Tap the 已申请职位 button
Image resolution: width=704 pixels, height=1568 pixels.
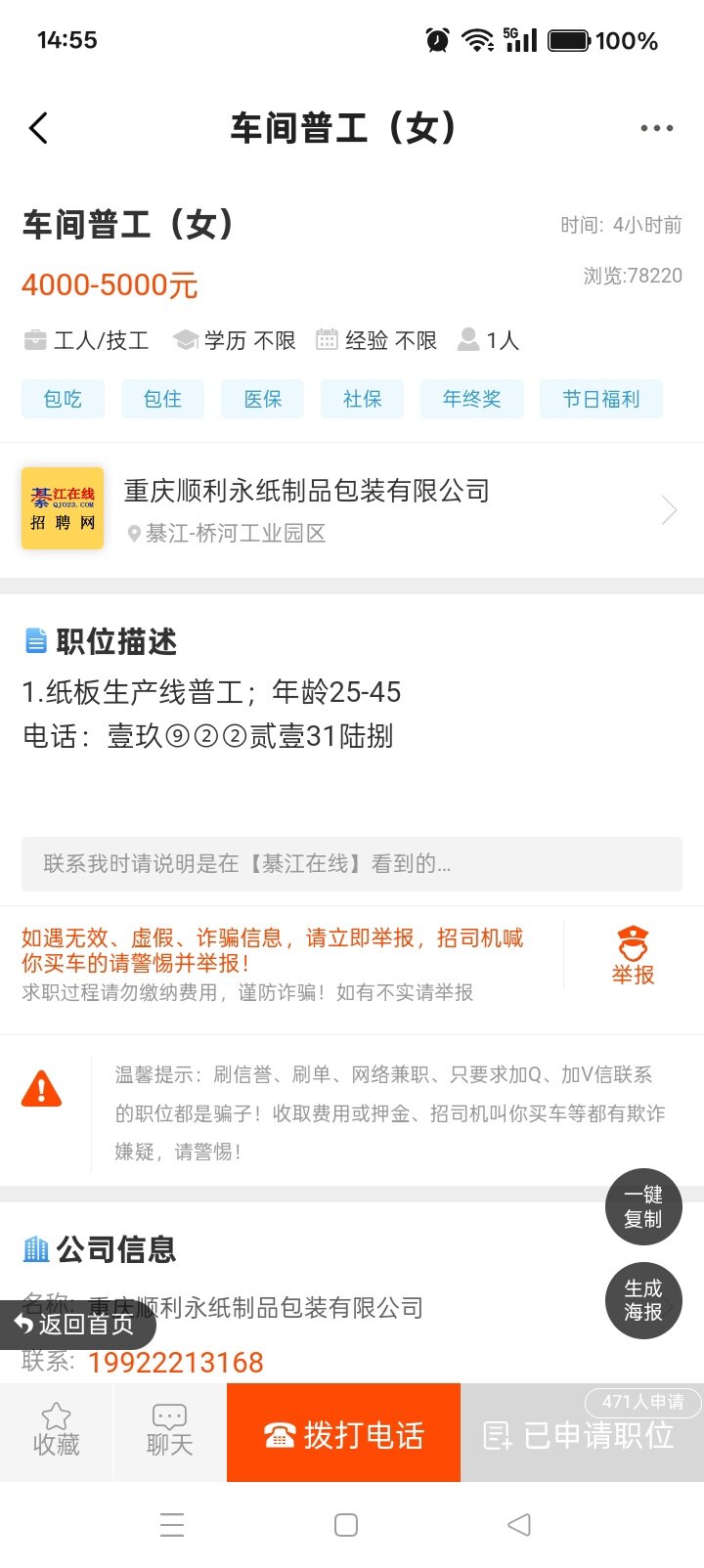(x=581, y=1434)
